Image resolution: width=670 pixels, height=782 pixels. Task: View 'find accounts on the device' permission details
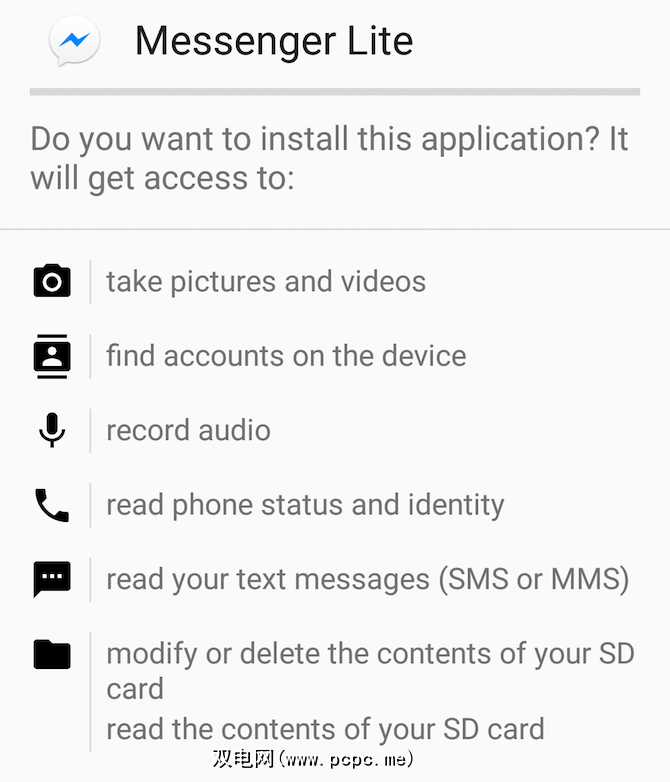[x=286, y=356]
